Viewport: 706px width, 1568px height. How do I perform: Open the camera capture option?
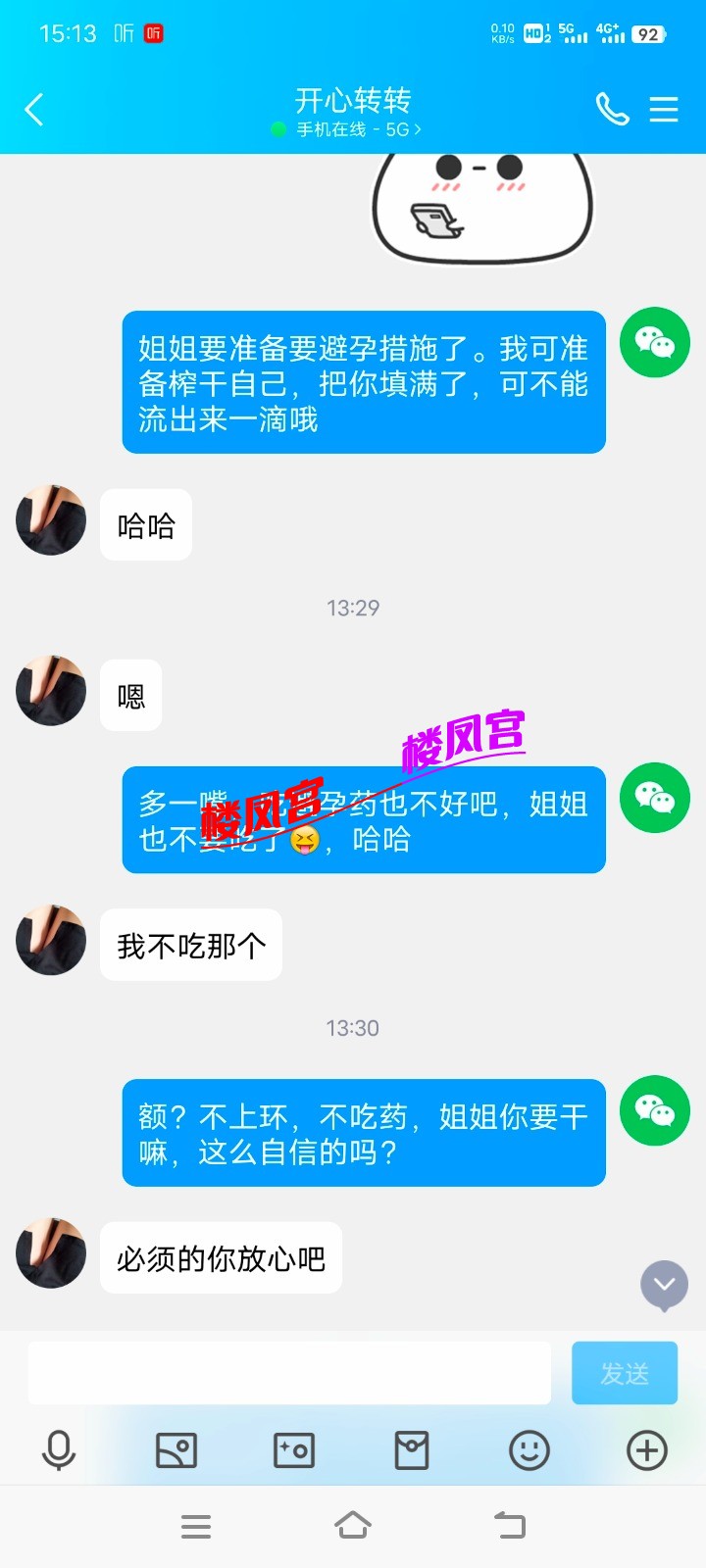tap(294, 1450)
